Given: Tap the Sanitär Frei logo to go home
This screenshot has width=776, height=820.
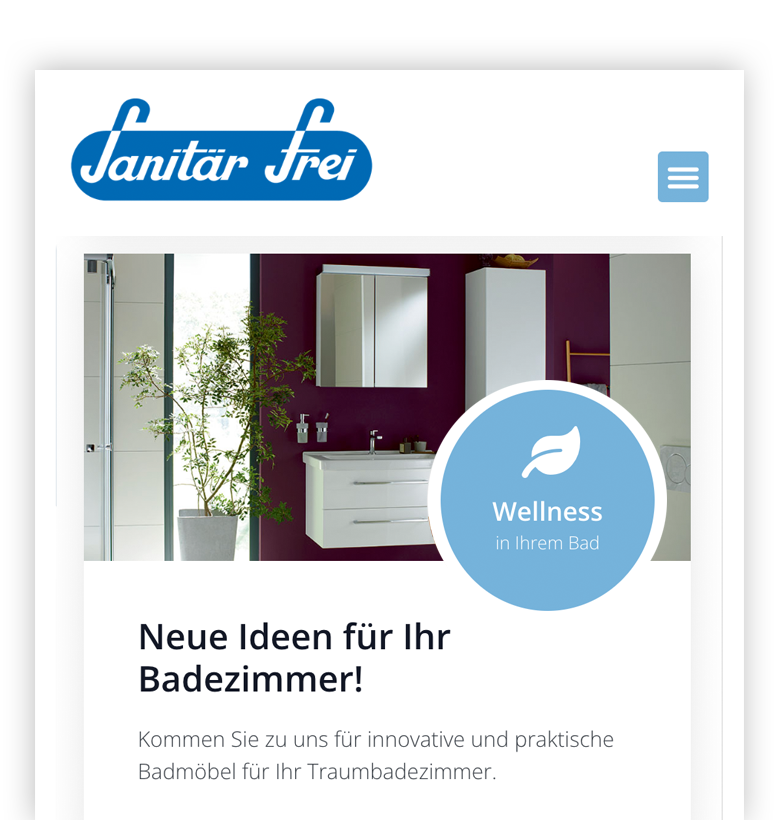Looking at the screenshot, I should pyautogui.click(x=221, y=152).
